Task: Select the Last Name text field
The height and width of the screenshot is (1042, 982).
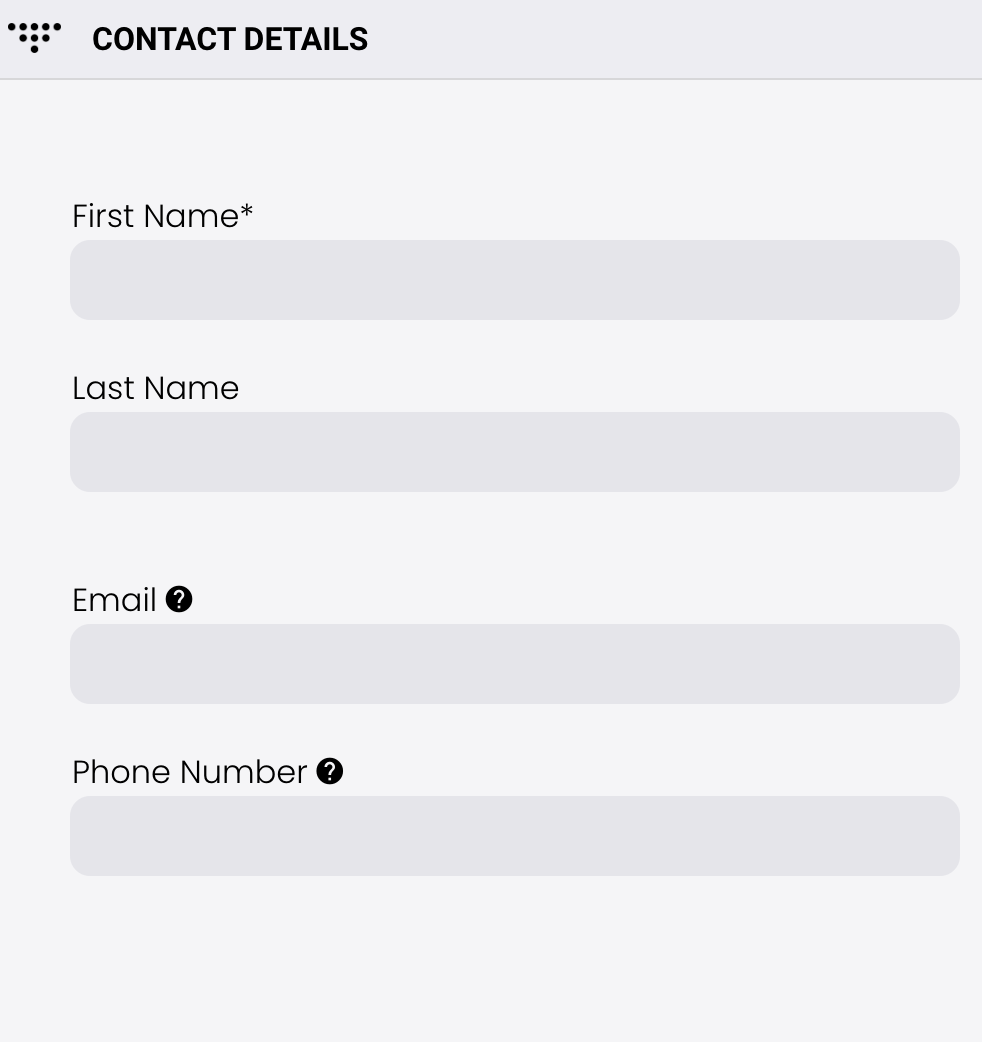Action: (x=514, y=452)
